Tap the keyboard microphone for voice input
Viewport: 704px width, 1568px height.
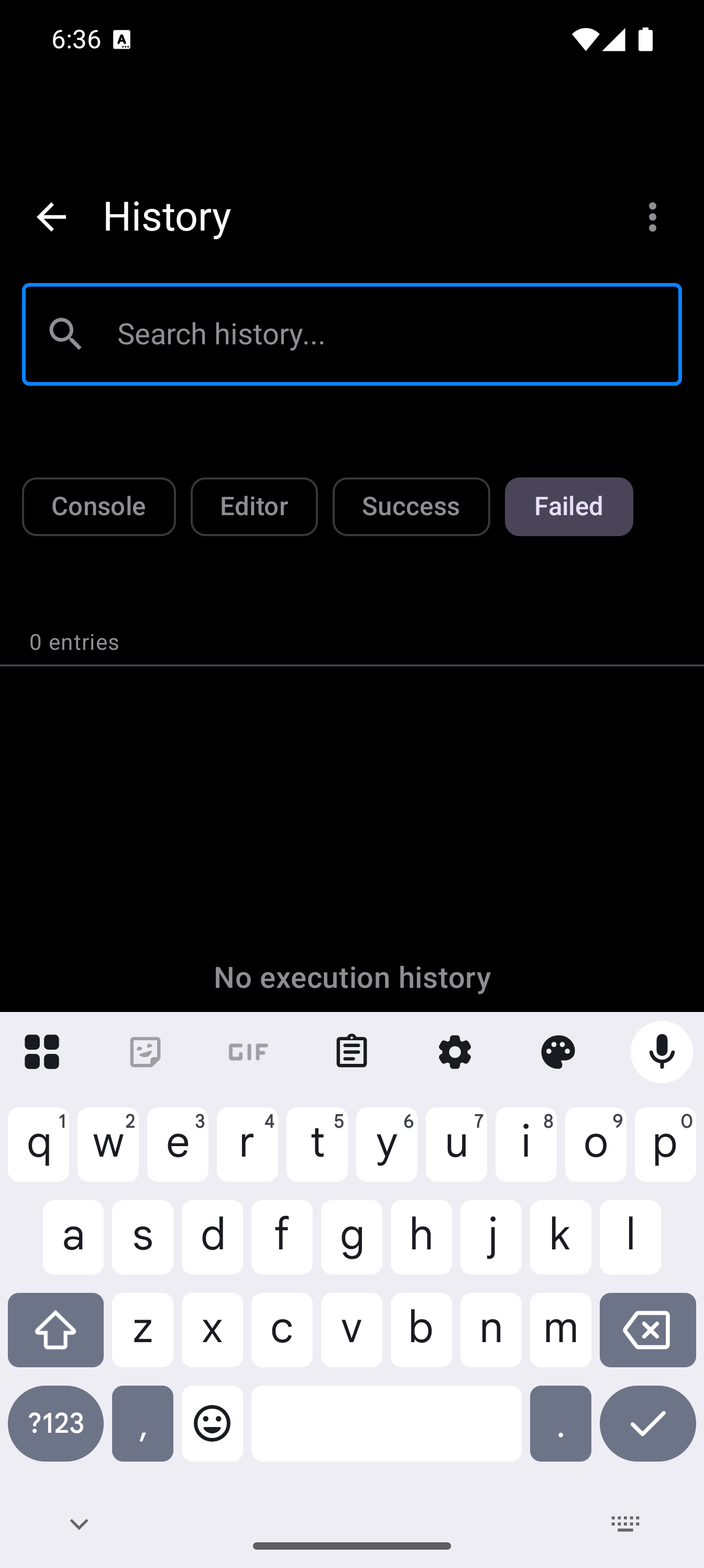tap(662, 1051)
